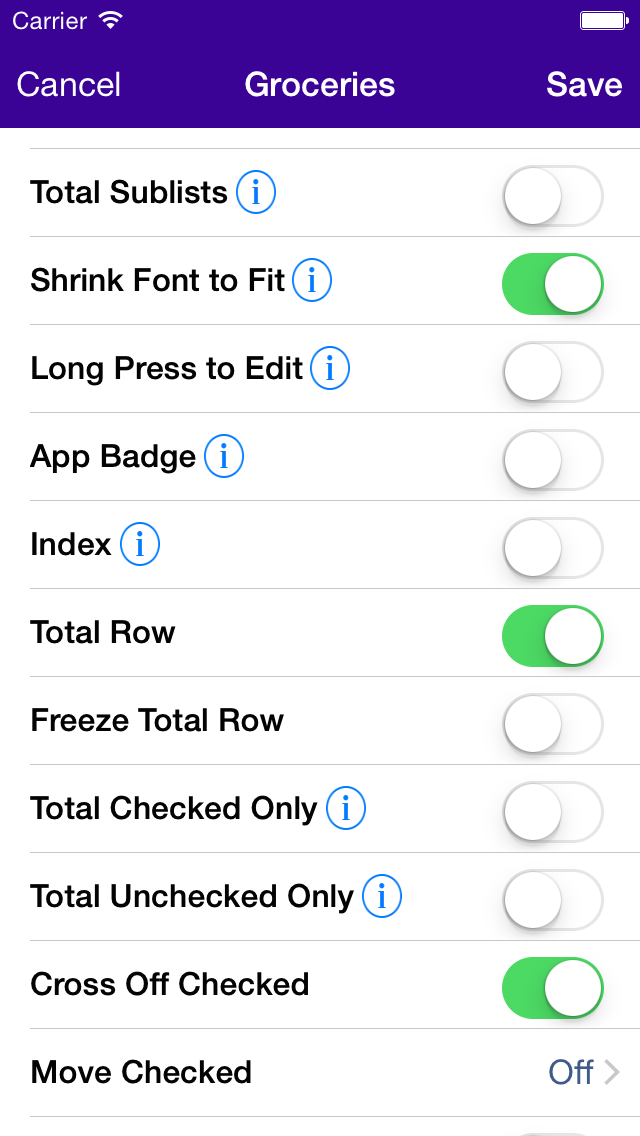Viewport: 640px width, 1136px height.
Task: Read info about Total Unchecked Only
Action: click(x=382, y=897)
